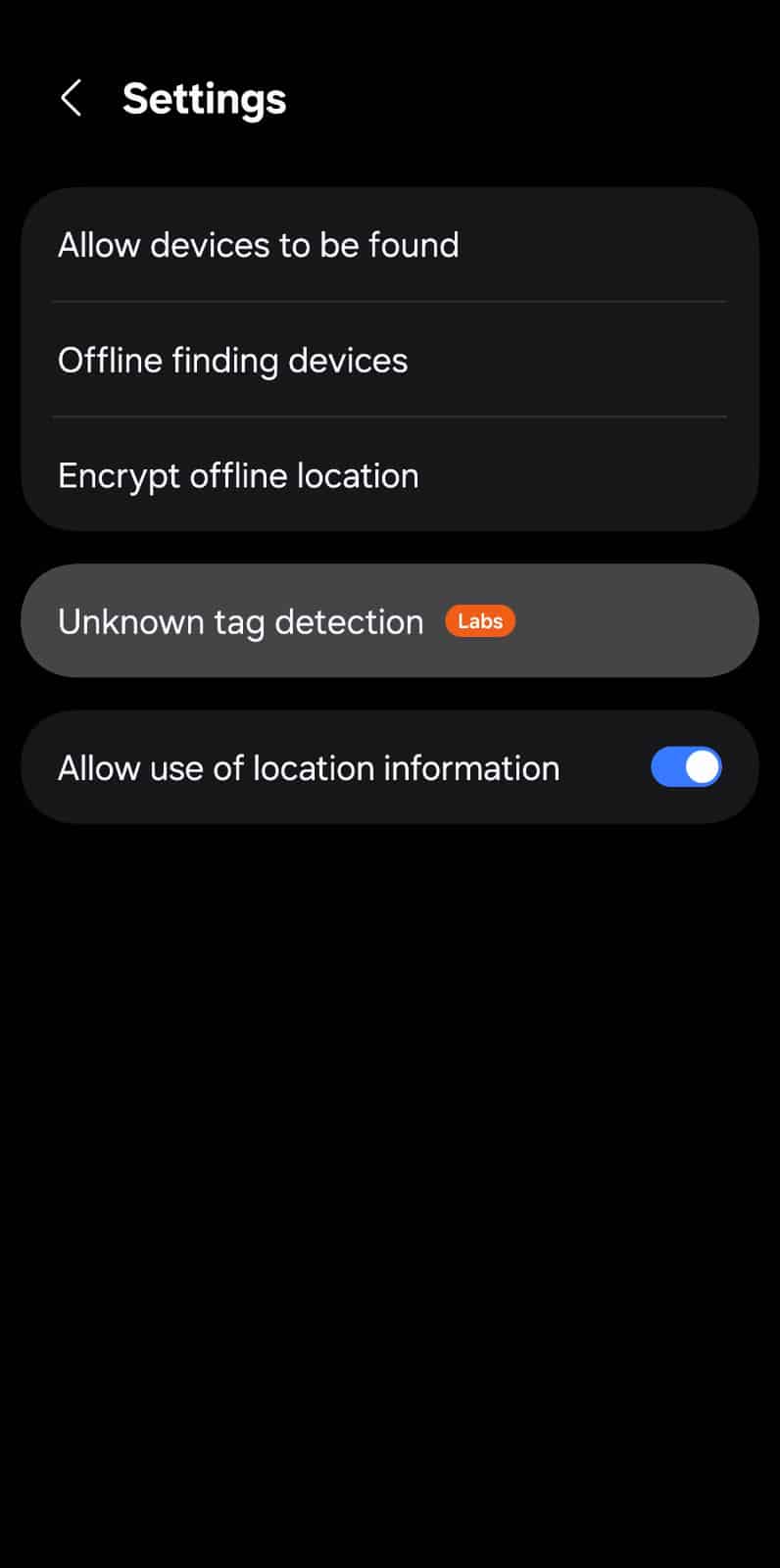Open Offline finding devices settings

[390, 360]
